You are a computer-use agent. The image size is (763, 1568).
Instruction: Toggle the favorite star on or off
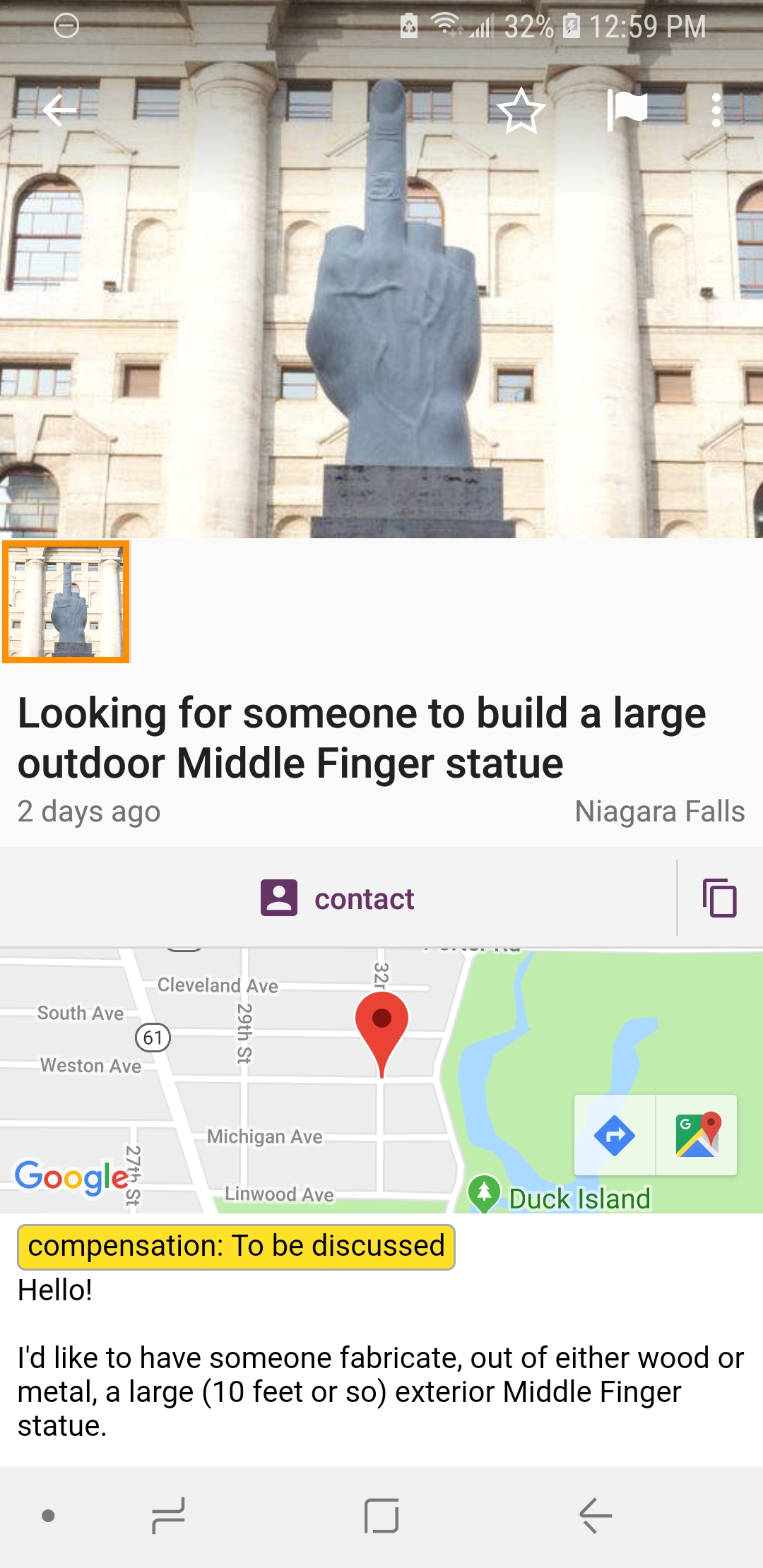pos(521,110)
